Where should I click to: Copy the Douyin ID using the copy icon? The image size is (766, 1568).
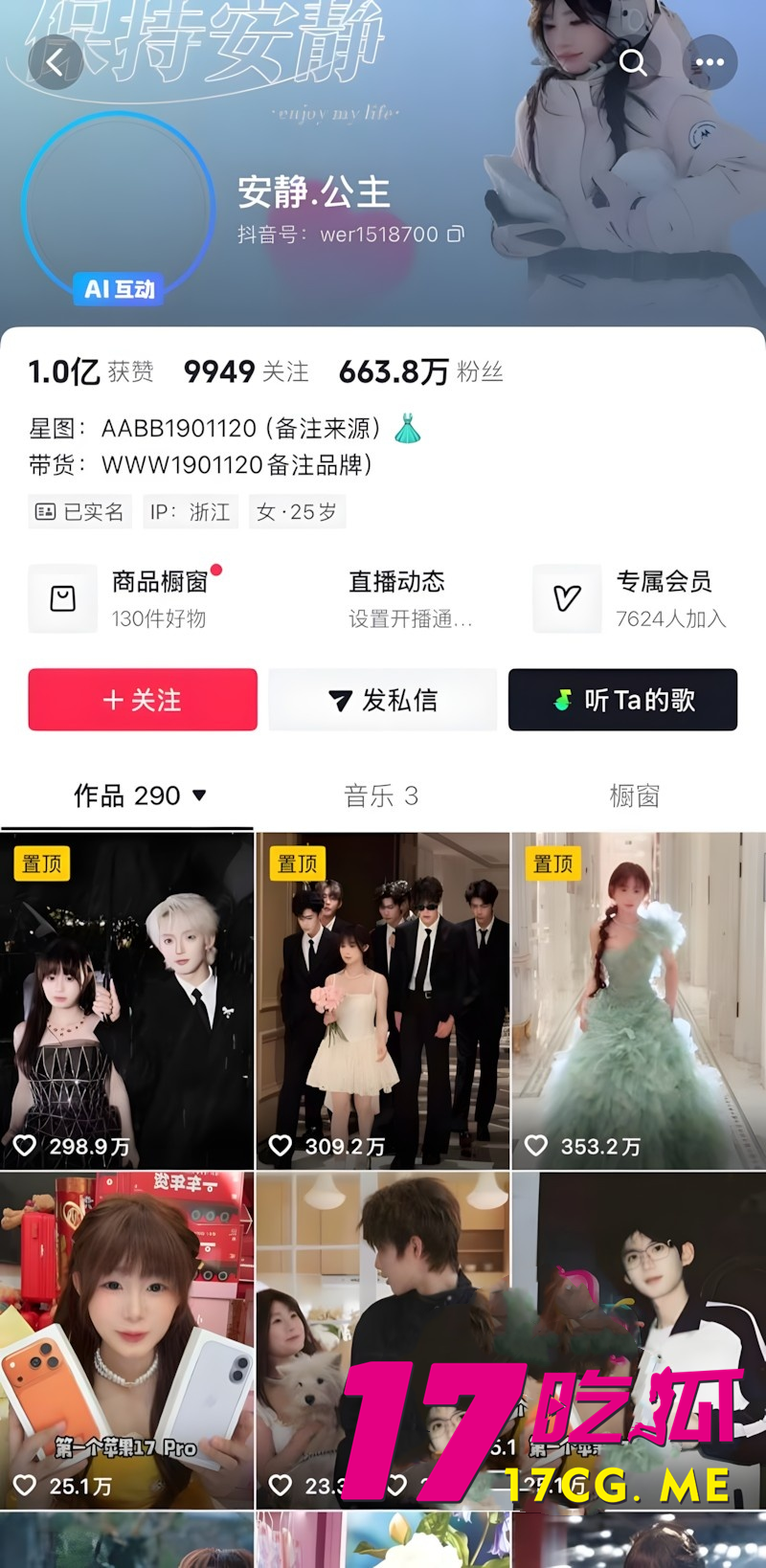tap(457, 234)
